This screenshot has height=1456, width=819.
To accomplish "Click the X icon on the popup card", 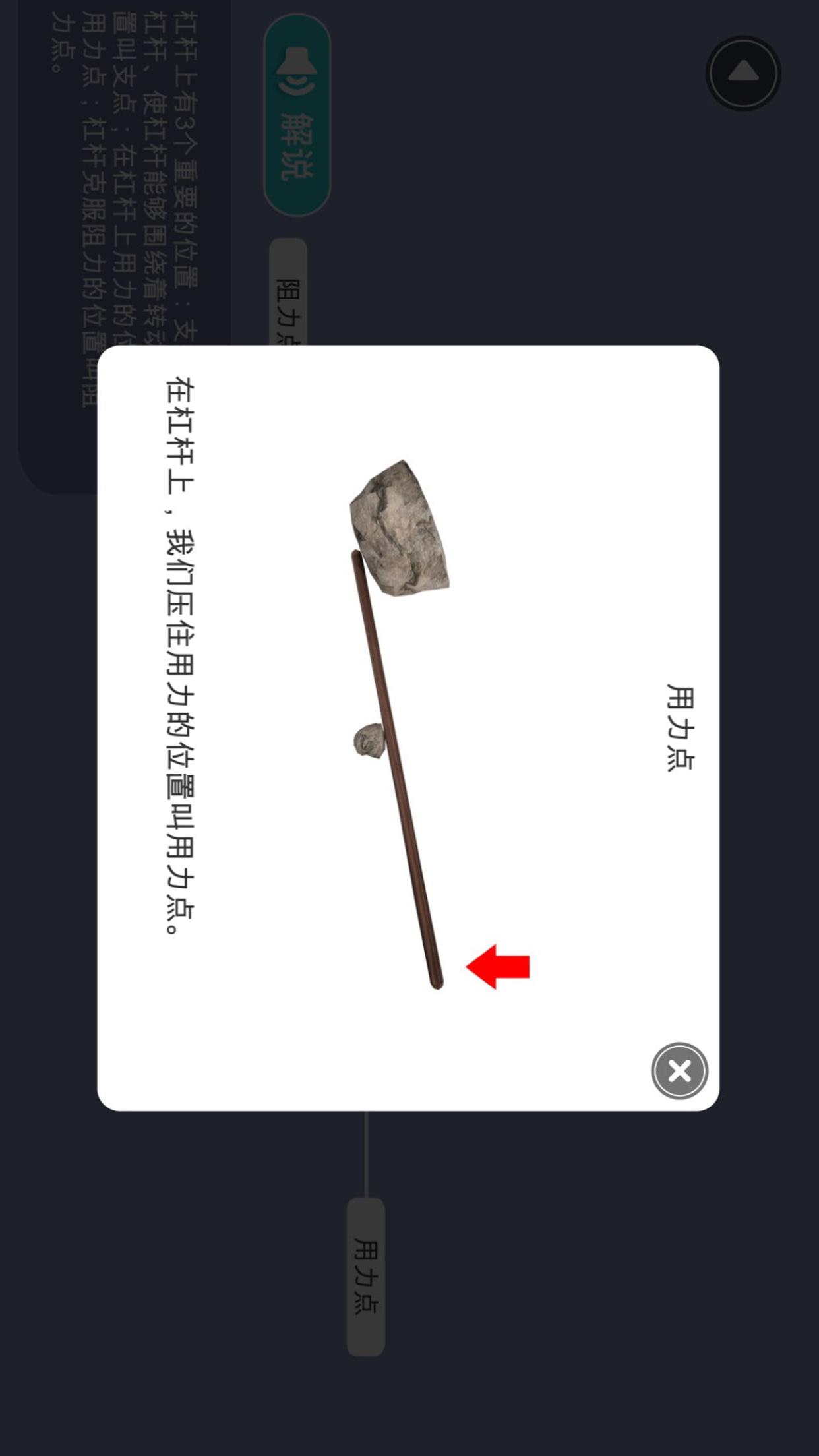I will point(679,1070).
